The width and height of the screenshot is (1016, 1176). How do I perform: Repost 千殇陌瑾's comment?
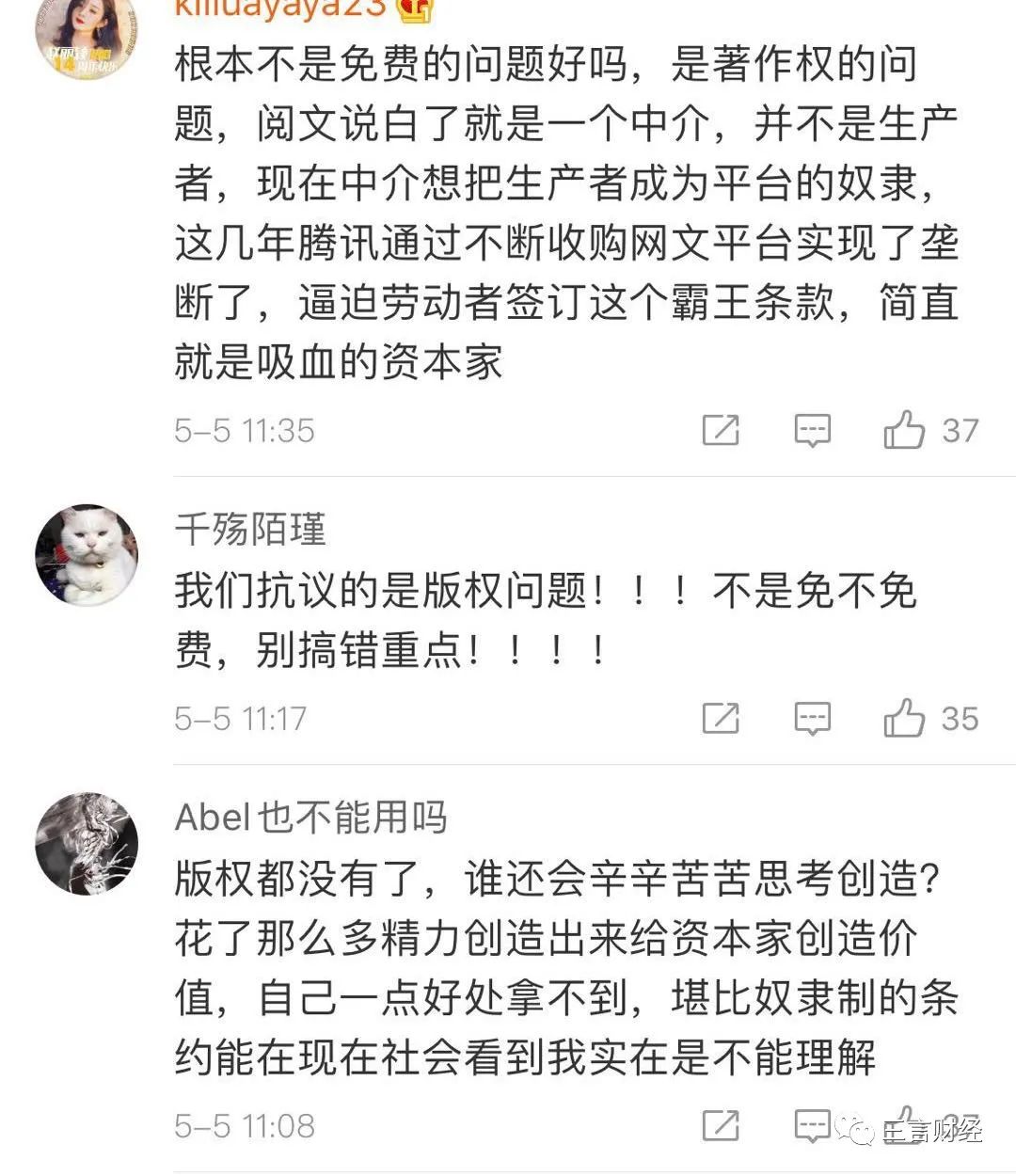point(721,719)
